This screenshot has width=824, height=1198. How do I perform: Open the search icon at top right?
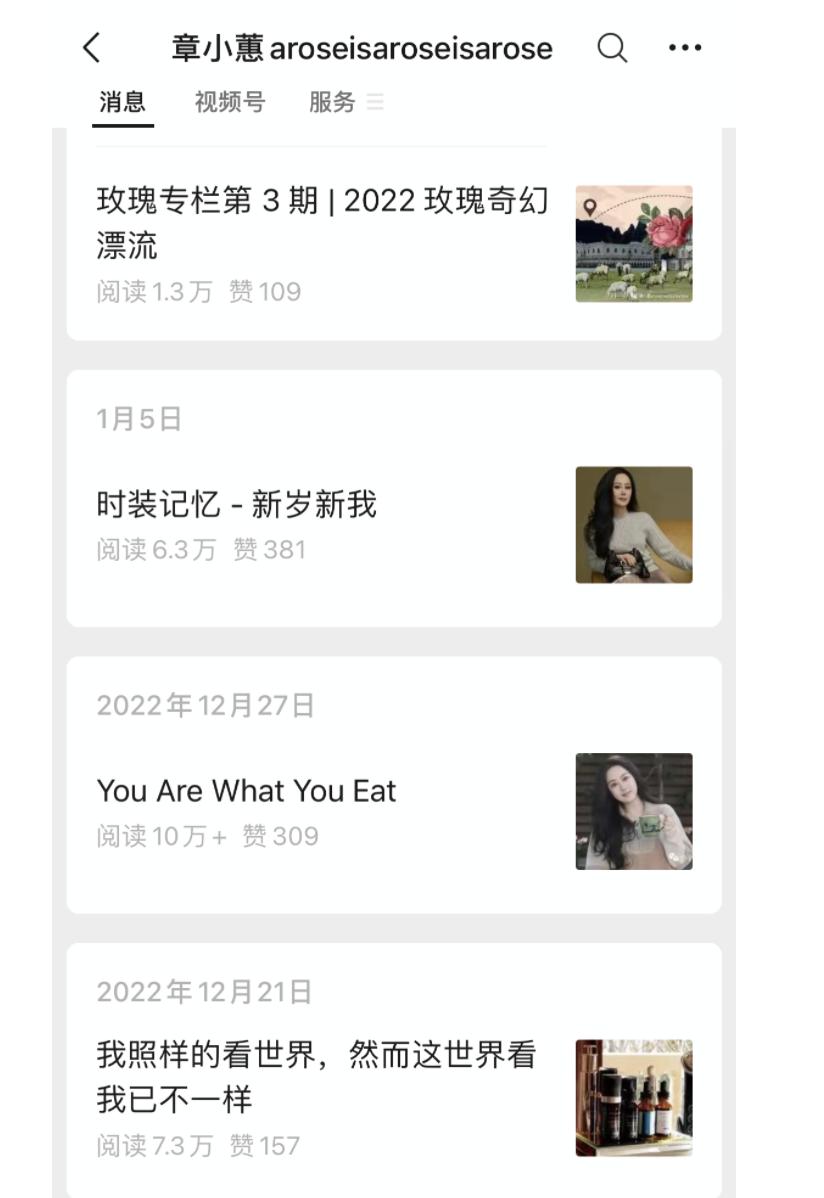click(613, 47)
